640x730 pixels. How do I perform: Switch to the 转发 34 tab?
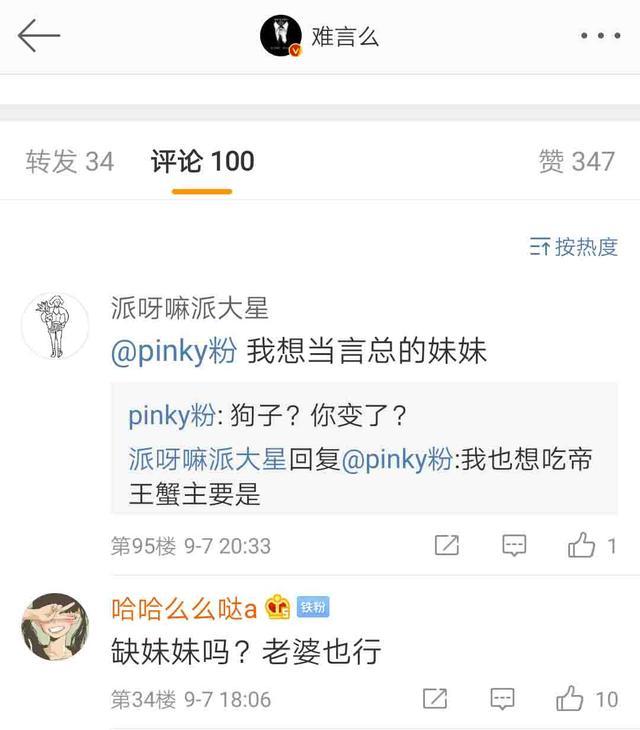point(70,161)
